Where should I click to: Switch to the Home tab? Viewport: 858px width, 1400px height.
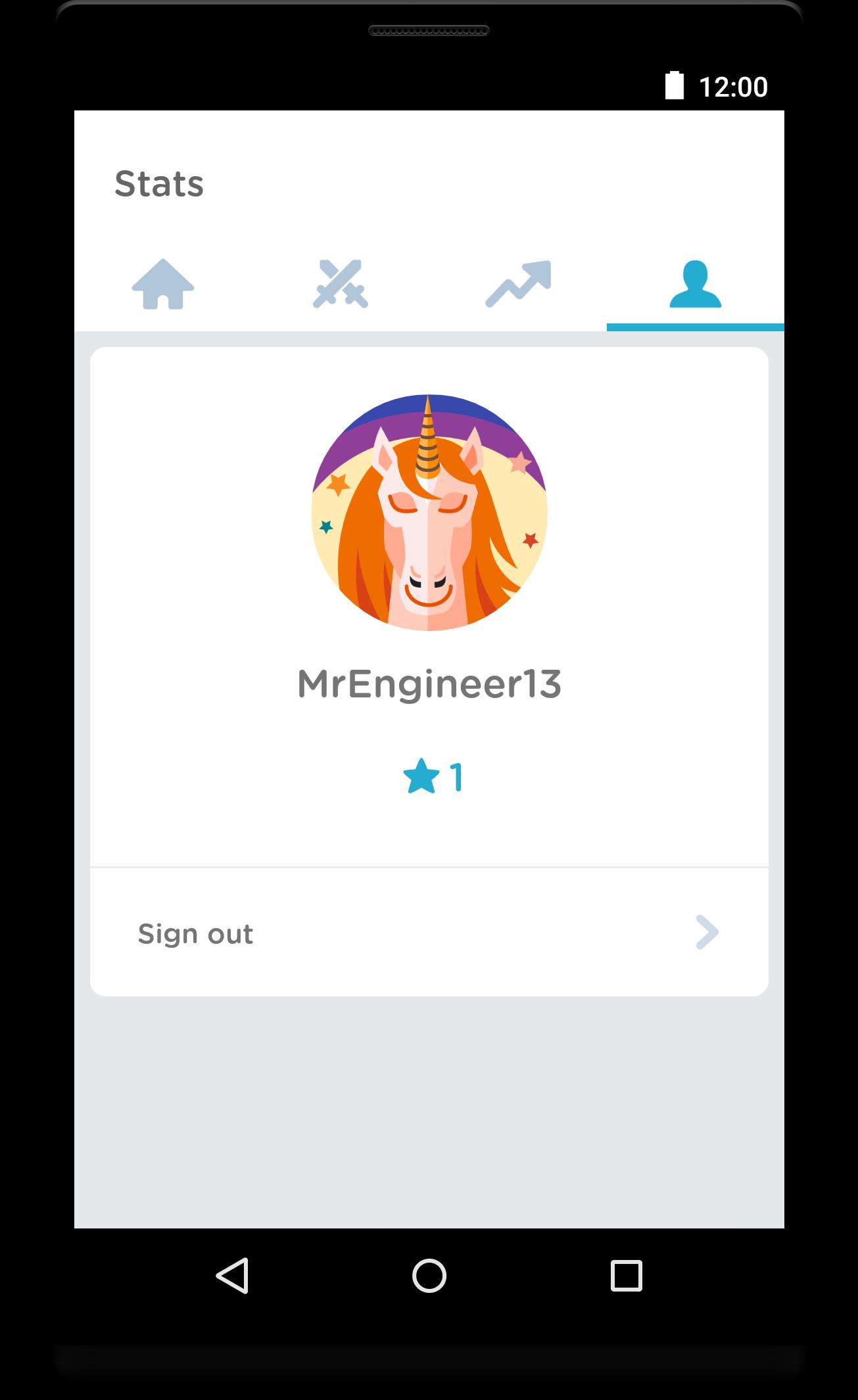[163, 285]
